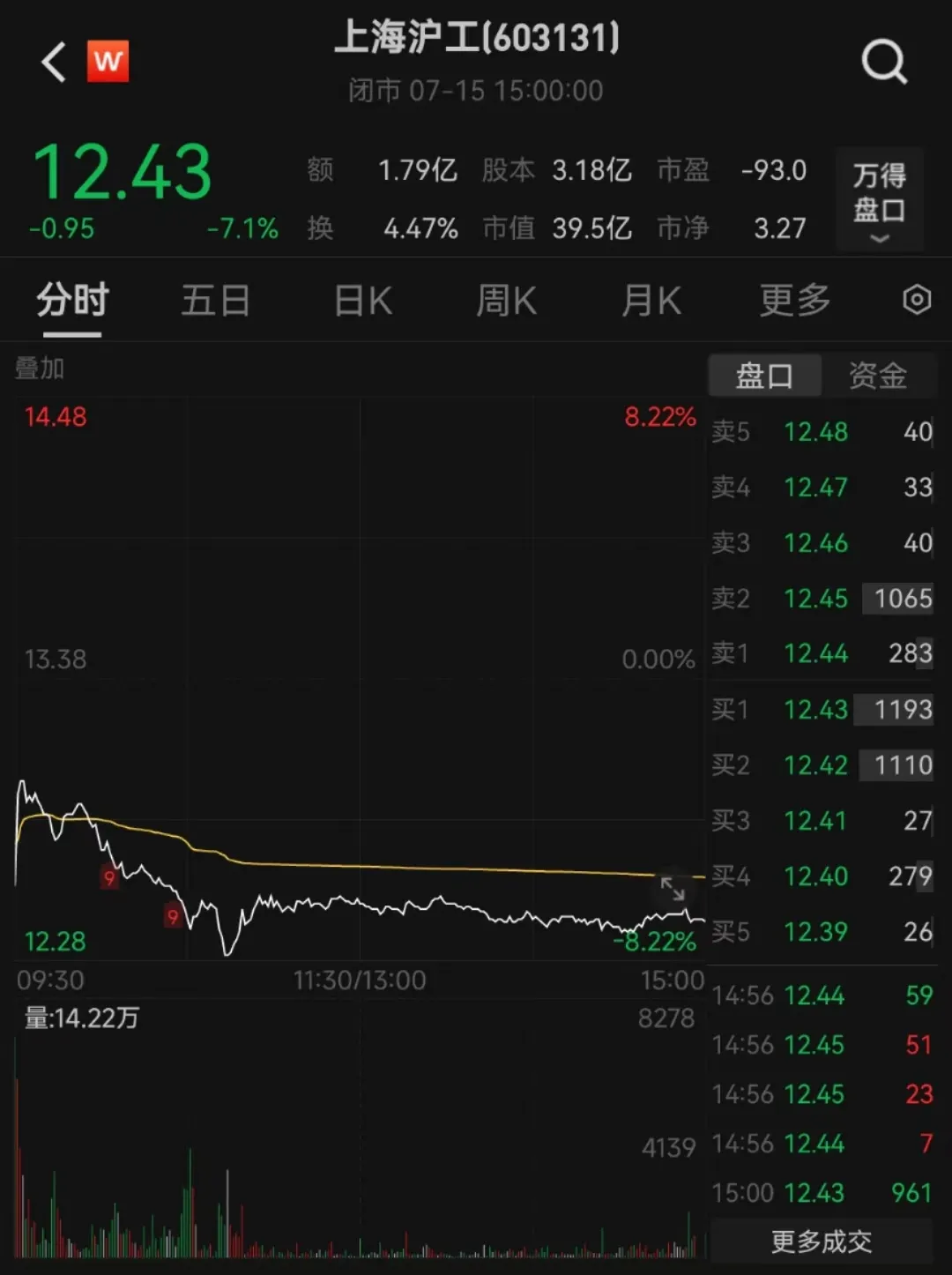
Task: Select the 盘口 order book tab
Action: pos(764,377)
